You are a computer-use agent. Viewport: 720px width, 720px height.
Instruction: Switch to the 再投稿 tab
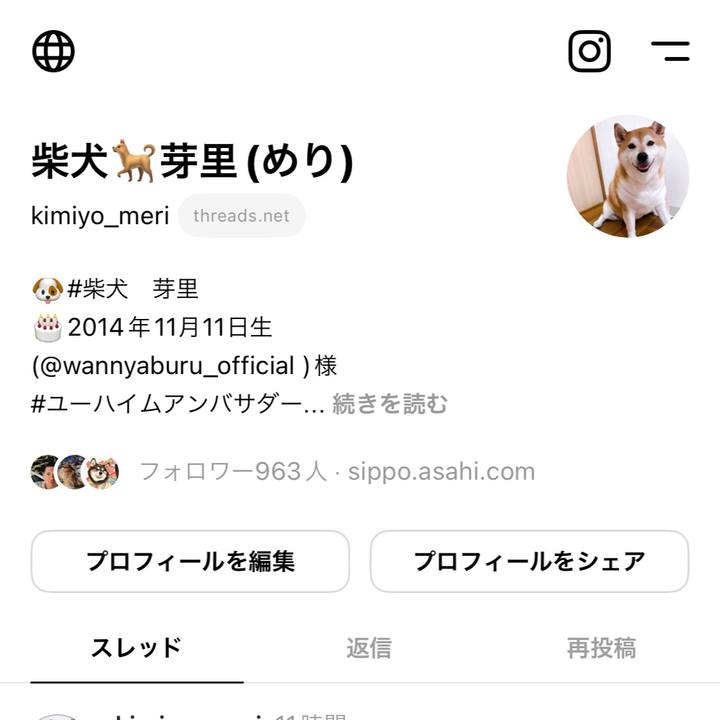pyautogui.click(x=601, y=648)
